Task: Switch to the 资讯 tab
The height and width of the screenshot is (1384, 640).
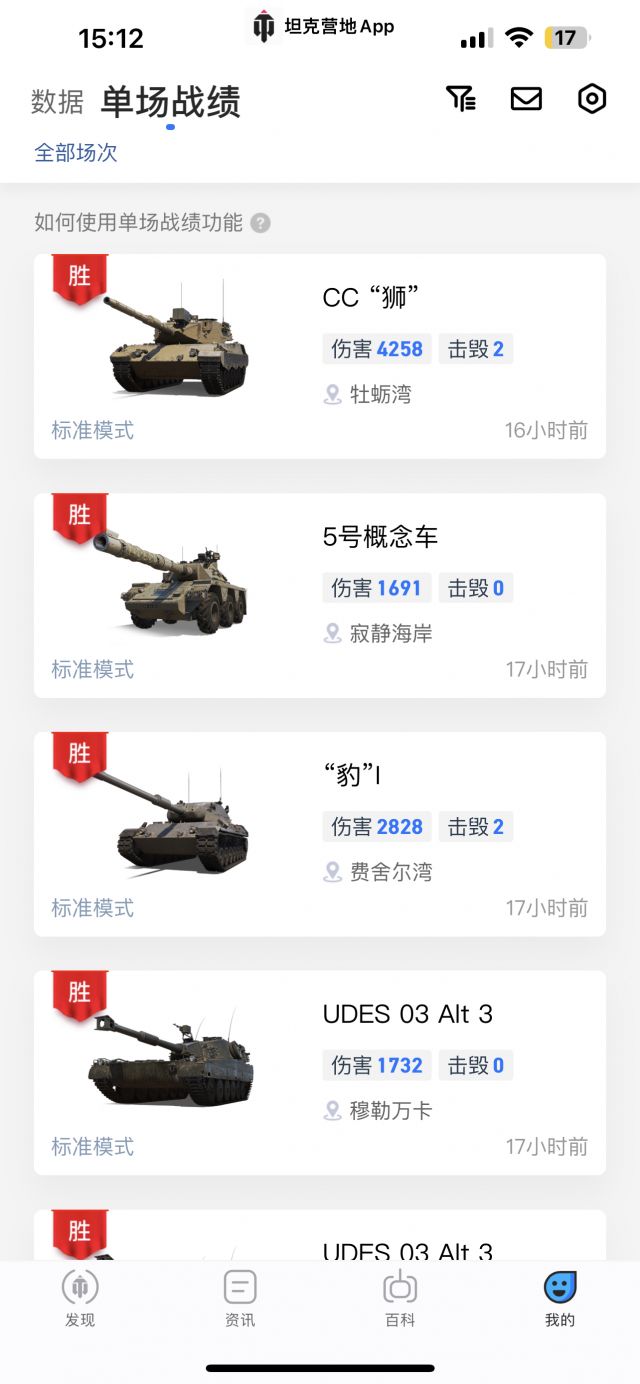Action: coord(240,1298)
